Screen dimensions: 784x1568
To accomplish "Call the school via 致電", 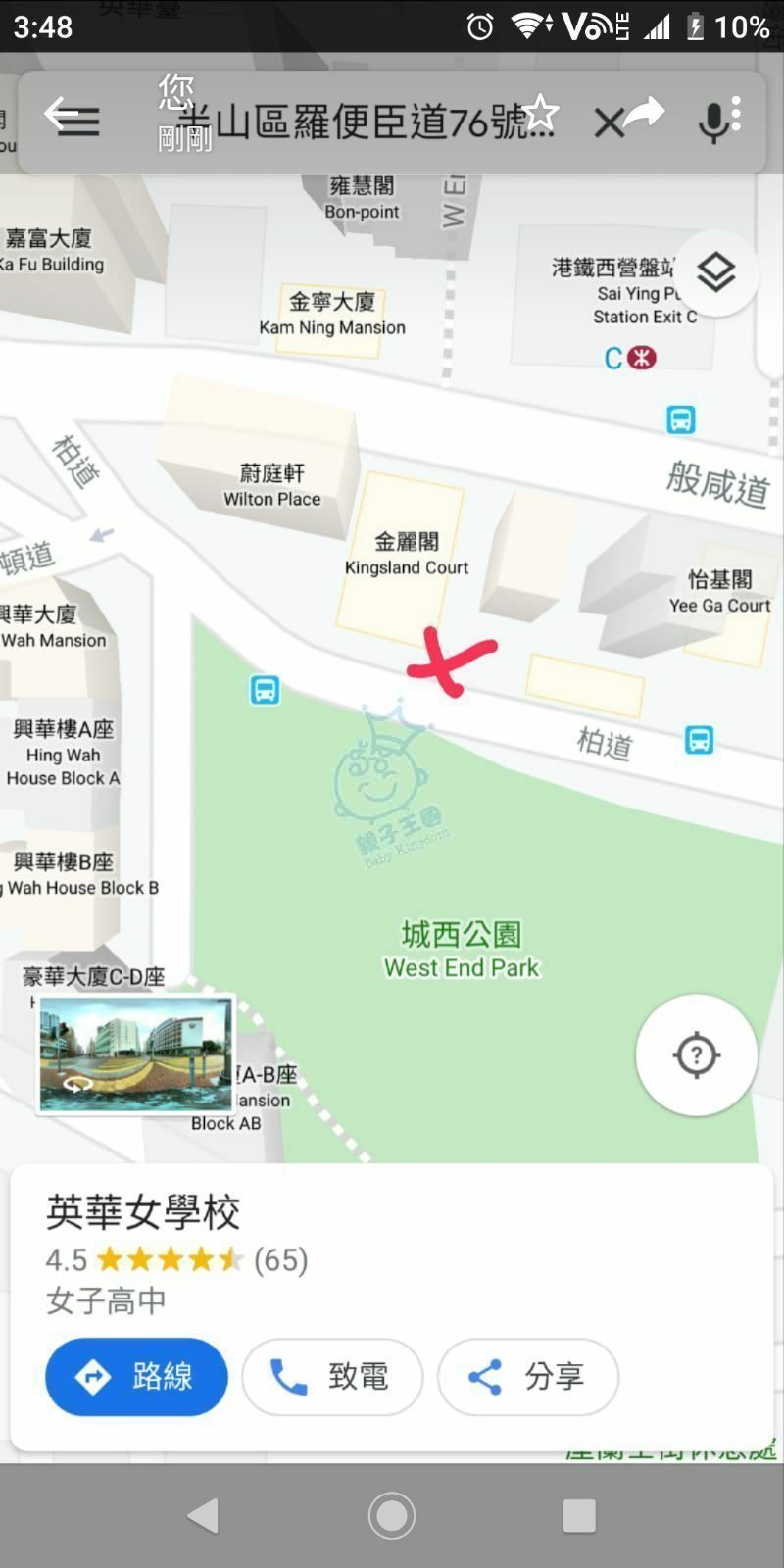I will pyautogui.click(x=332, y=1377).
